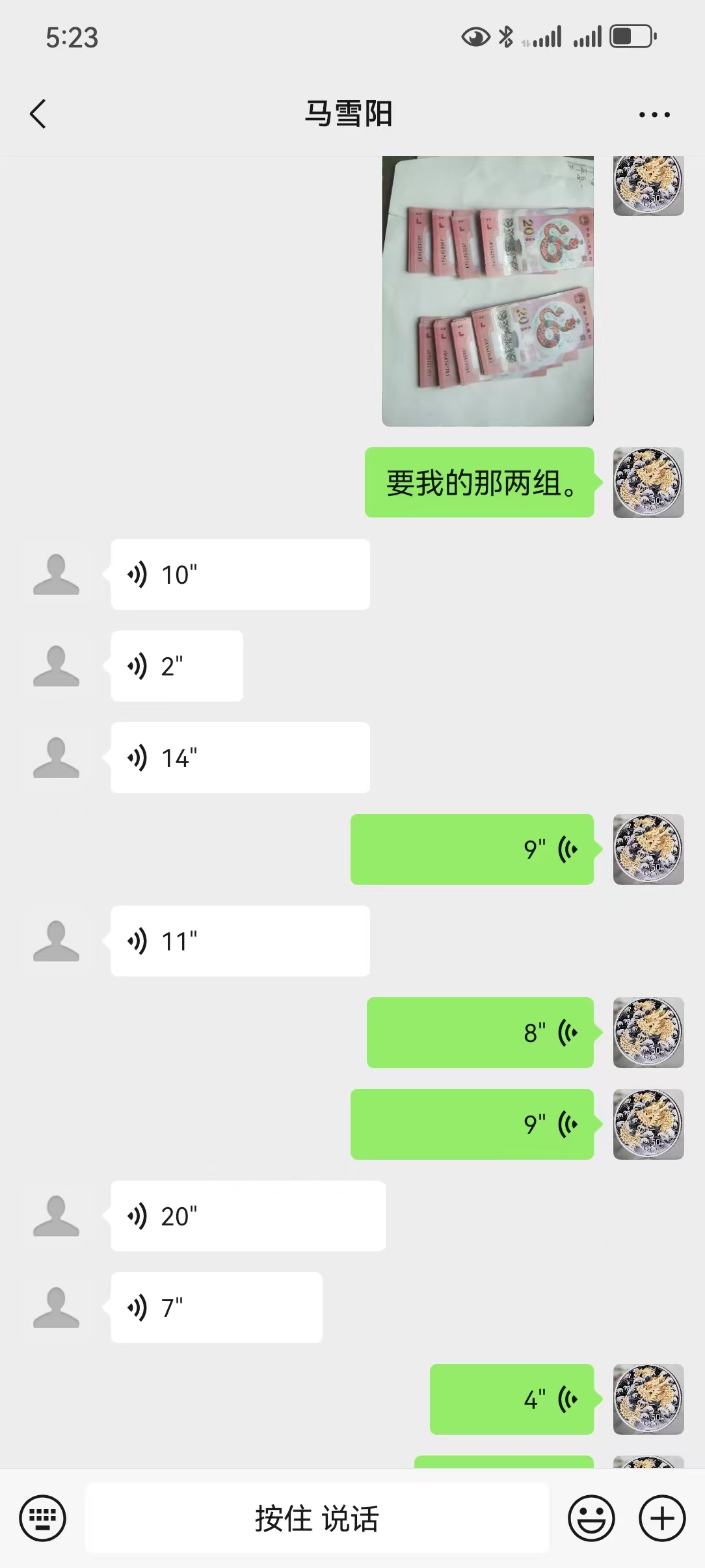
Task: Play the received 20" voice message
Action: coord(248,1216)
